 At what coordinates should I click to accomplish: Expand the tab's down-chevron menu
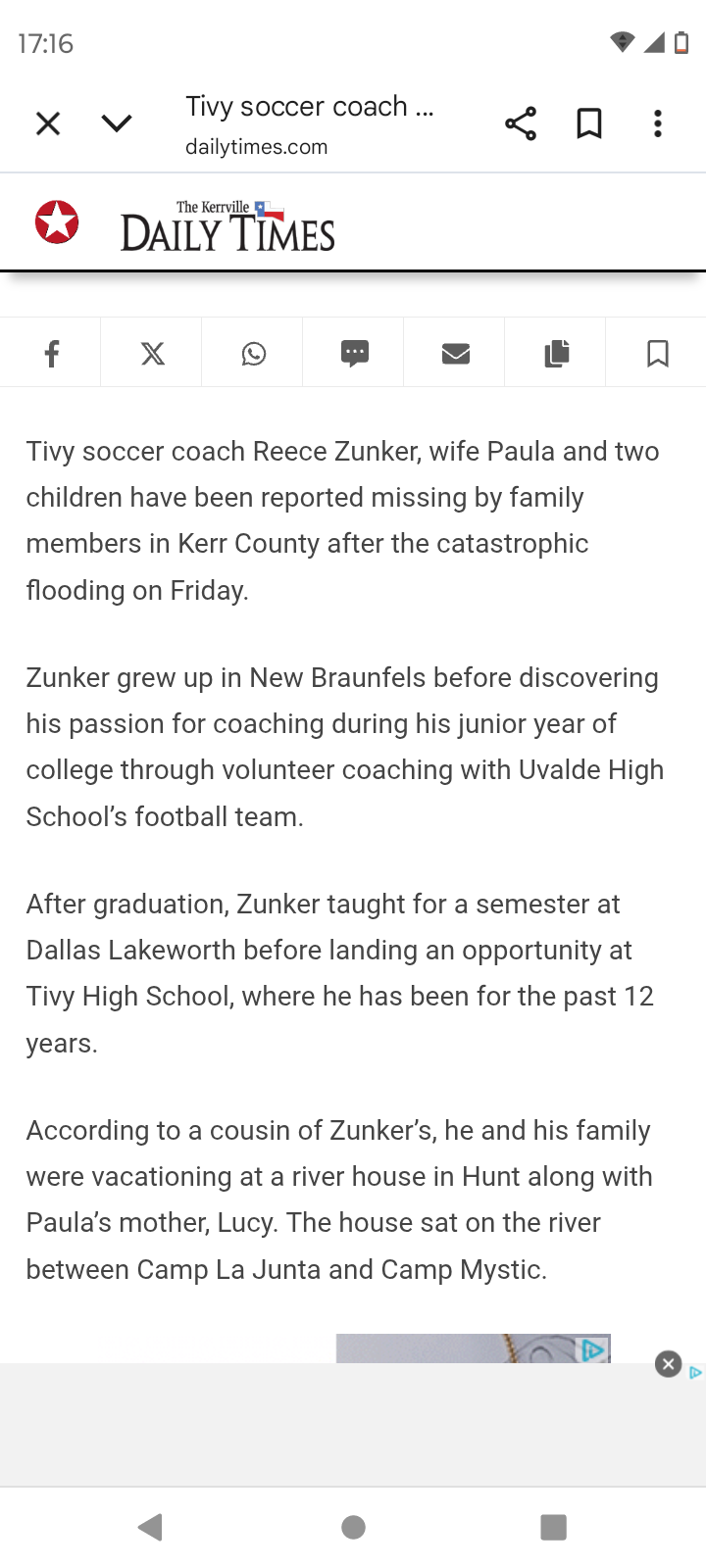[117, 123]
